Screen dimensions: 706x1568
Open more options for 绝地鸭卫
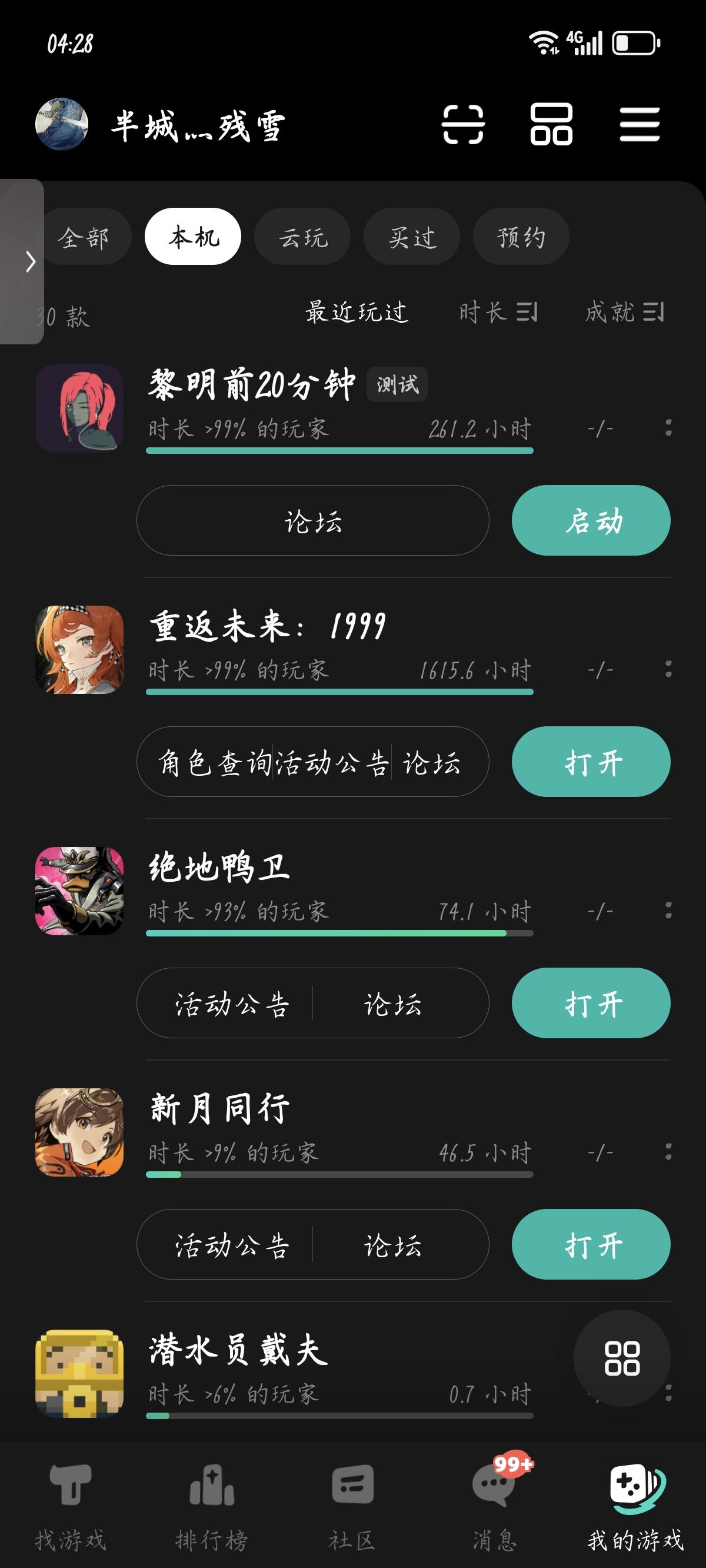pyautogui.click(x=668, y=910)
